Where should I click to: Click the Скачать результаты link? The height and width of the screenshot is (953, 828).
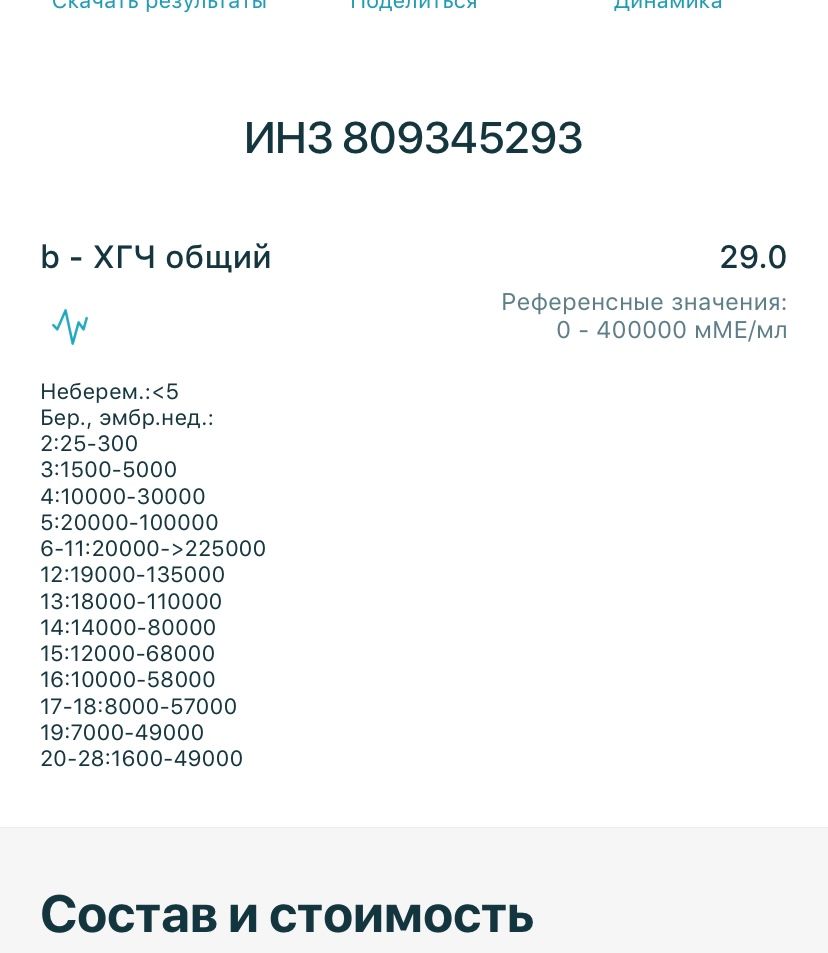click(x=161, y=5)
